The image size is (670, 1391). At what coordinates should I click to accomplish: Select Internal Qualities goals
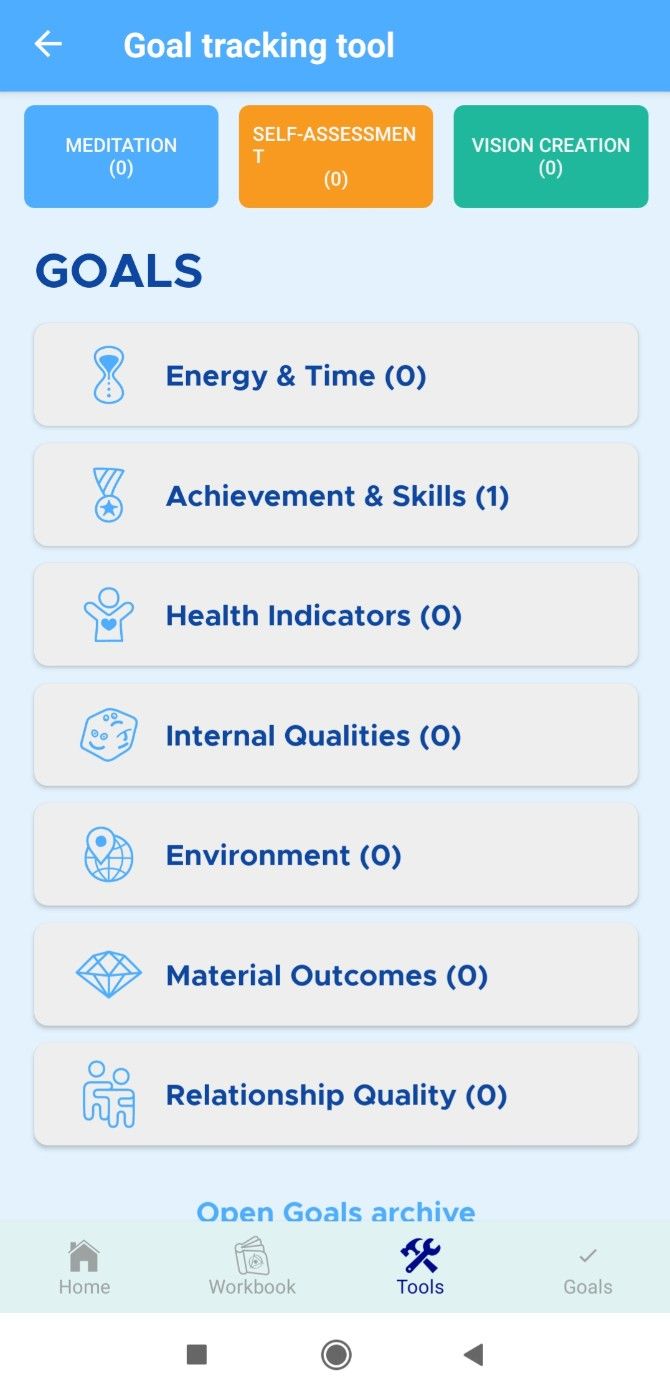336,735
